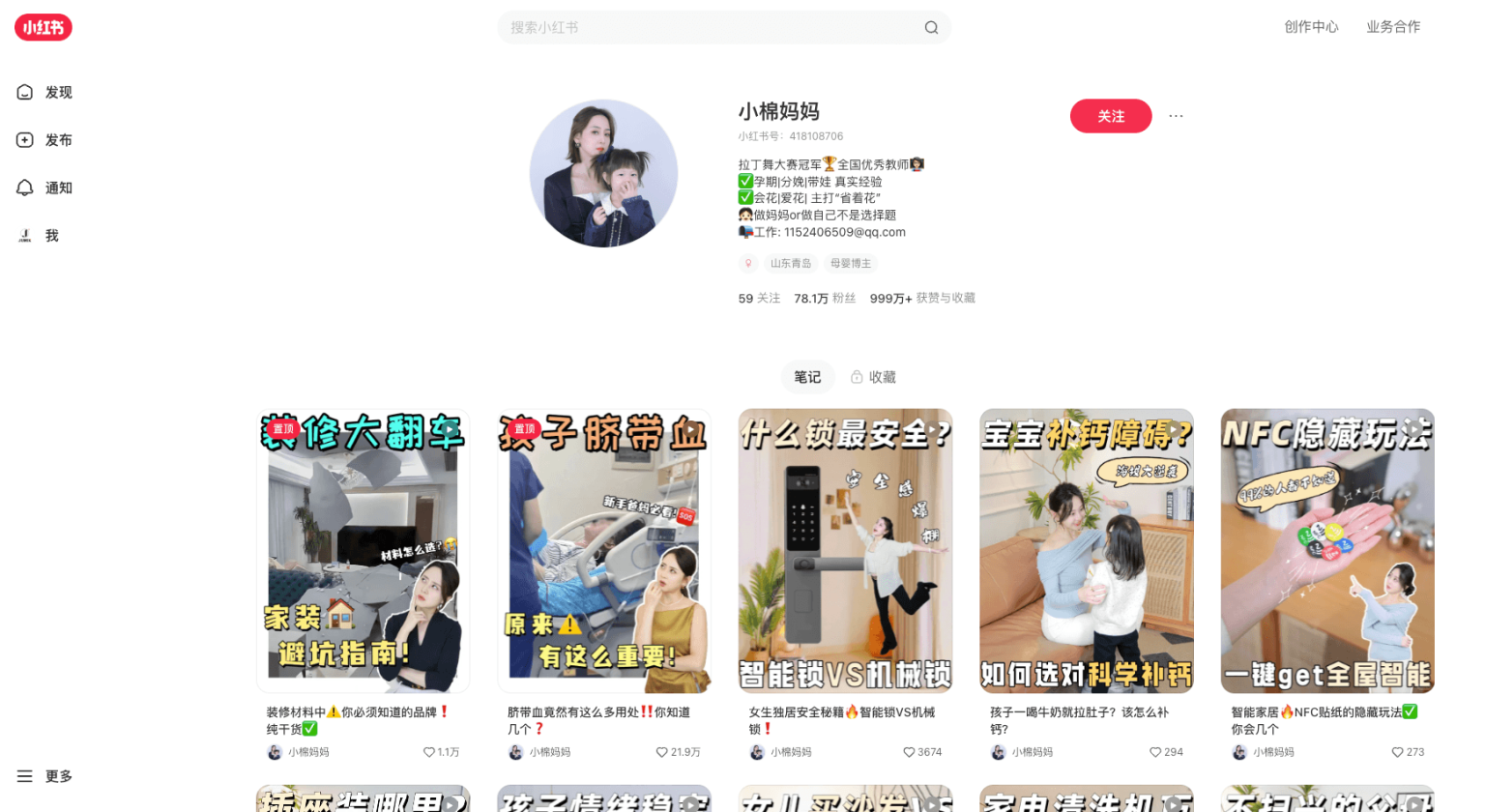Open the 什么锁最安全 note
Viewport: 1485px width, 812px height.
pyautogui.click(x=845, y=550)
